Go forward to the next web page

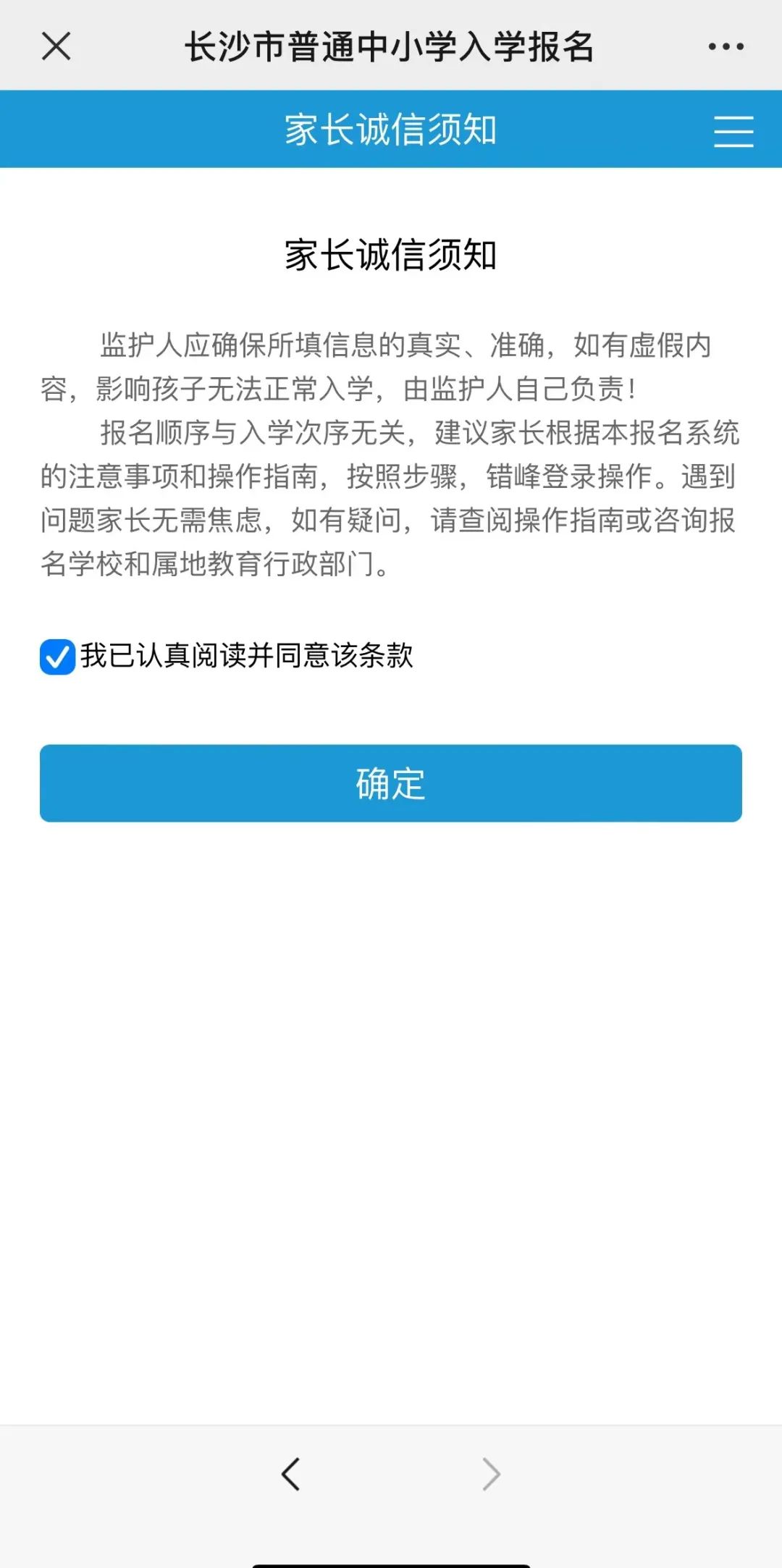[x=491, y=1473]
